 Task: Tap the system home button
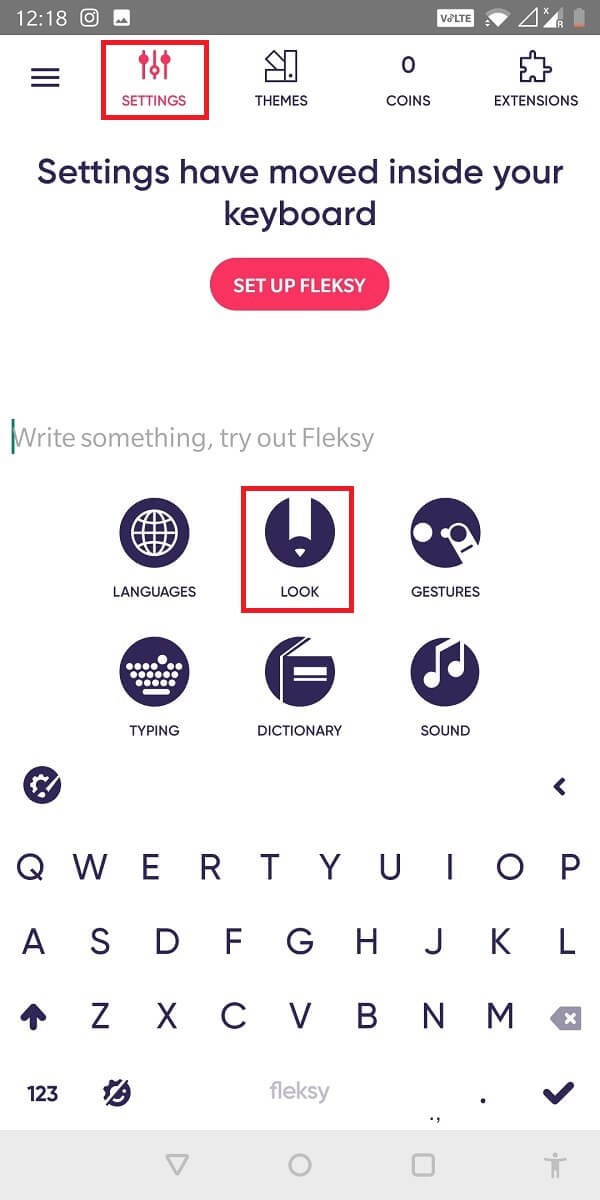point(299,1165)
